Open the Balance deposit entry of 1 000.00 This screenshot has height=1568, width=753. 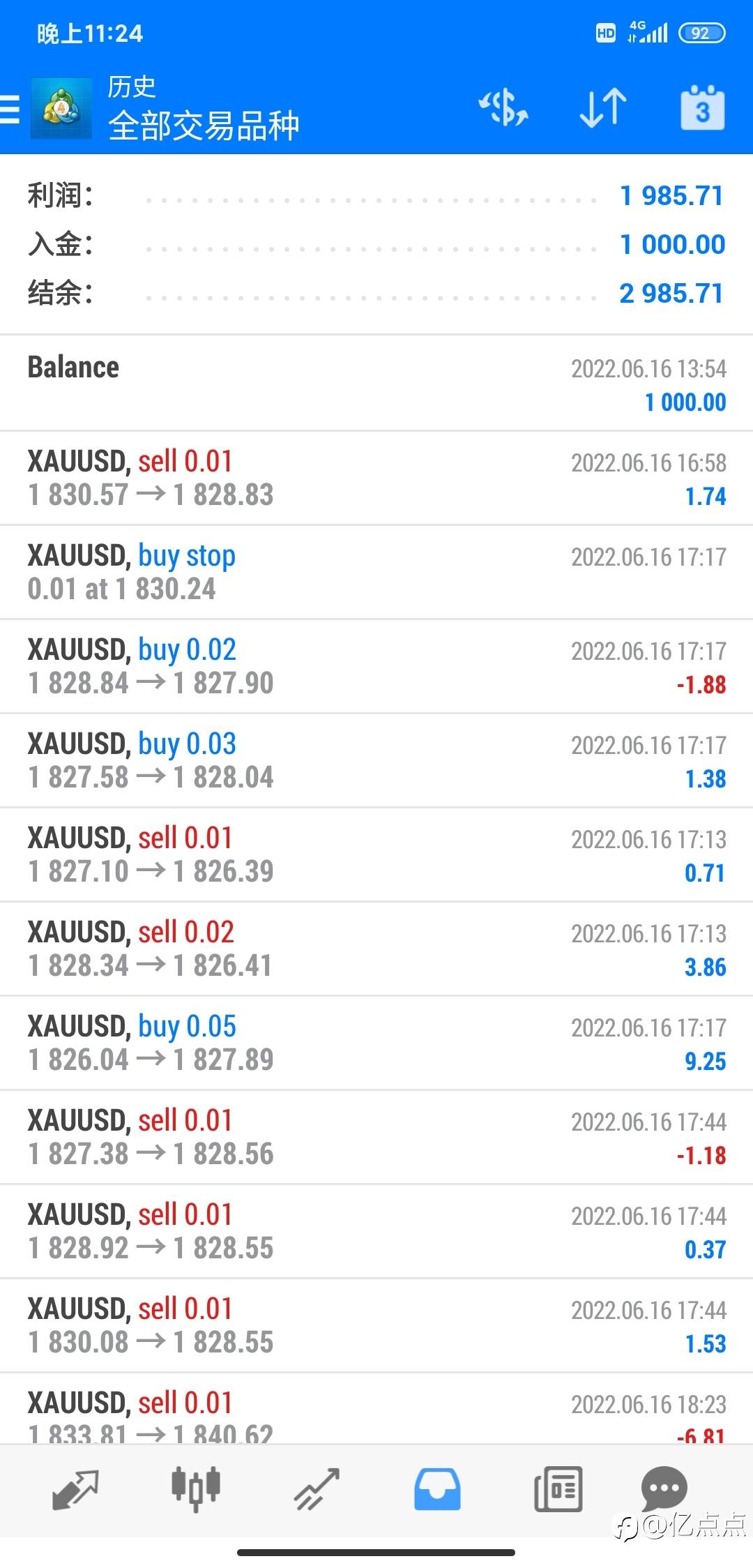[x=376, y=384]
